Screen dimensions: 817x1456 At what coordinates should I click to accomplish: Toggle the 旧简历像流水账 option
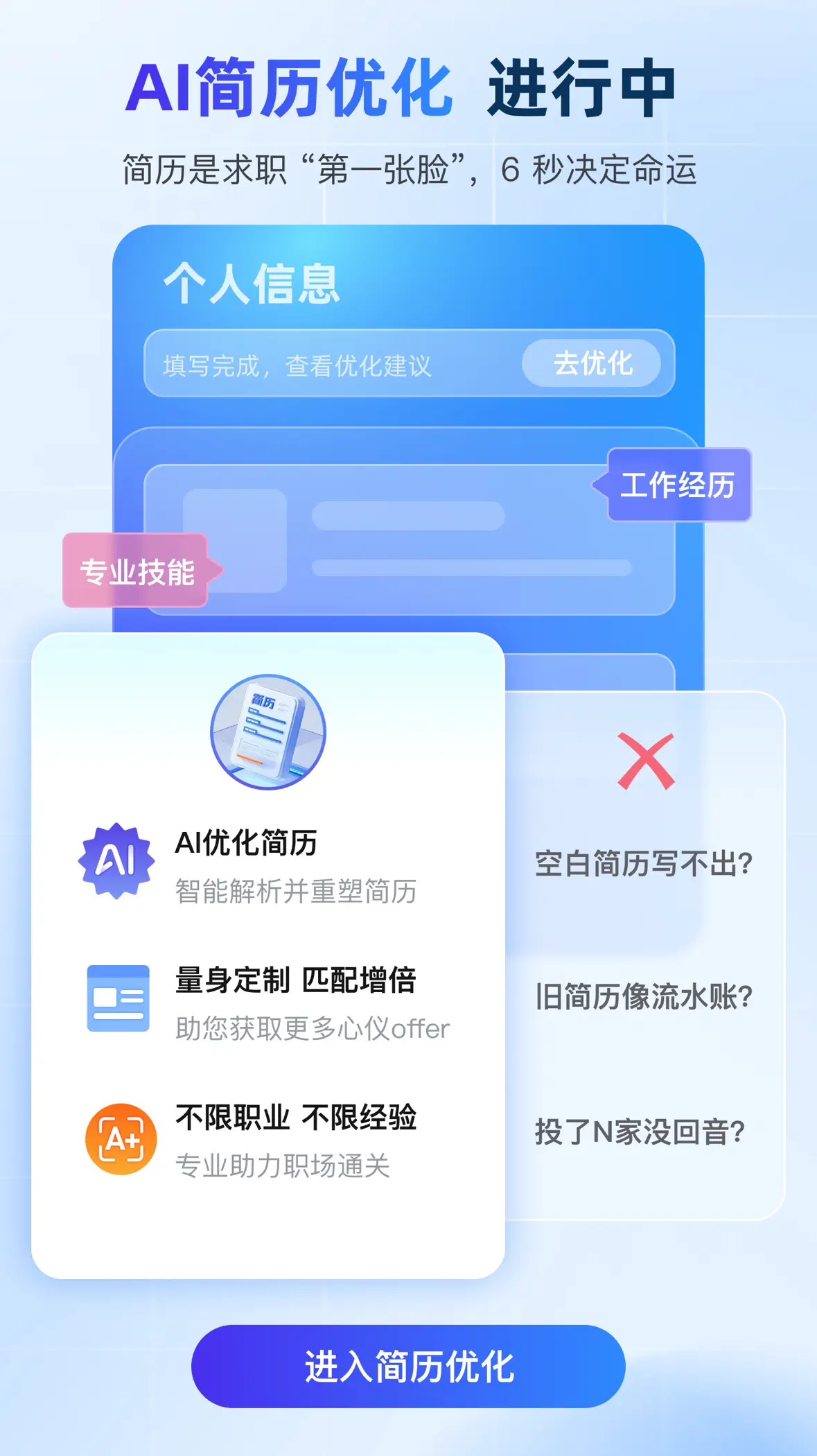pos(644,993)
